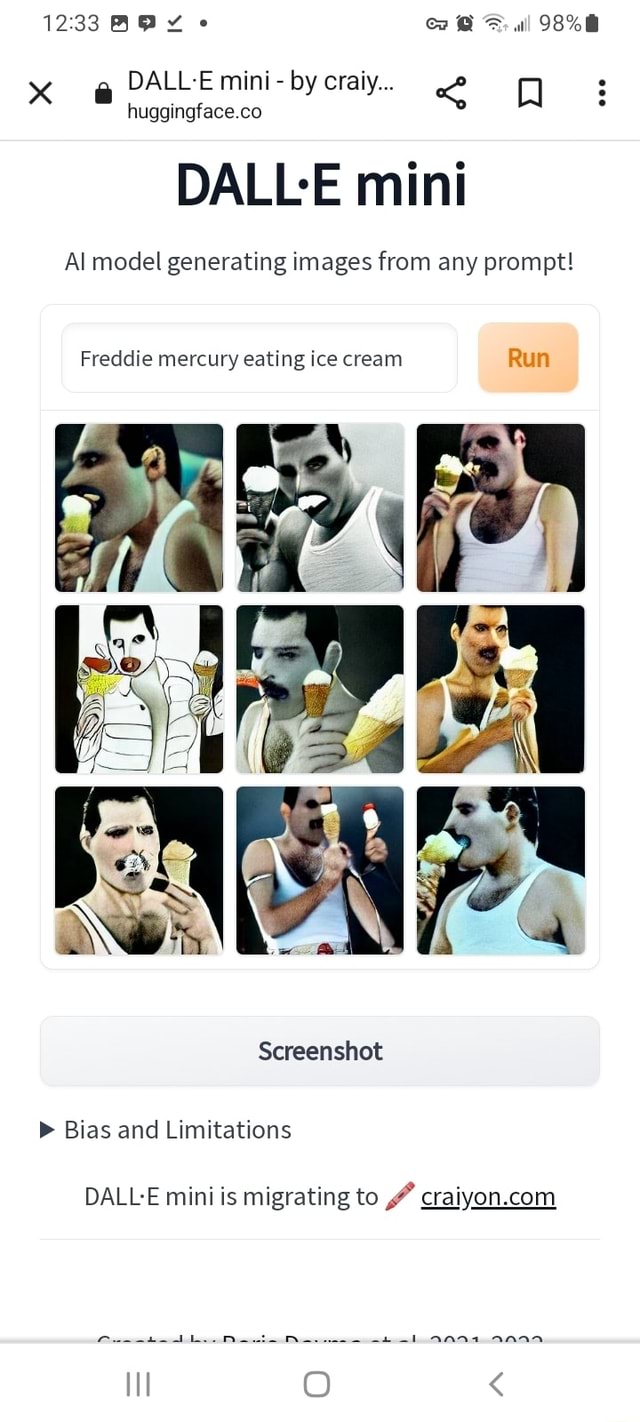This screenshot has width=640, height=1422.
Task: Expand Bias and Limitations section
Action: click(x=166, y=1130)
